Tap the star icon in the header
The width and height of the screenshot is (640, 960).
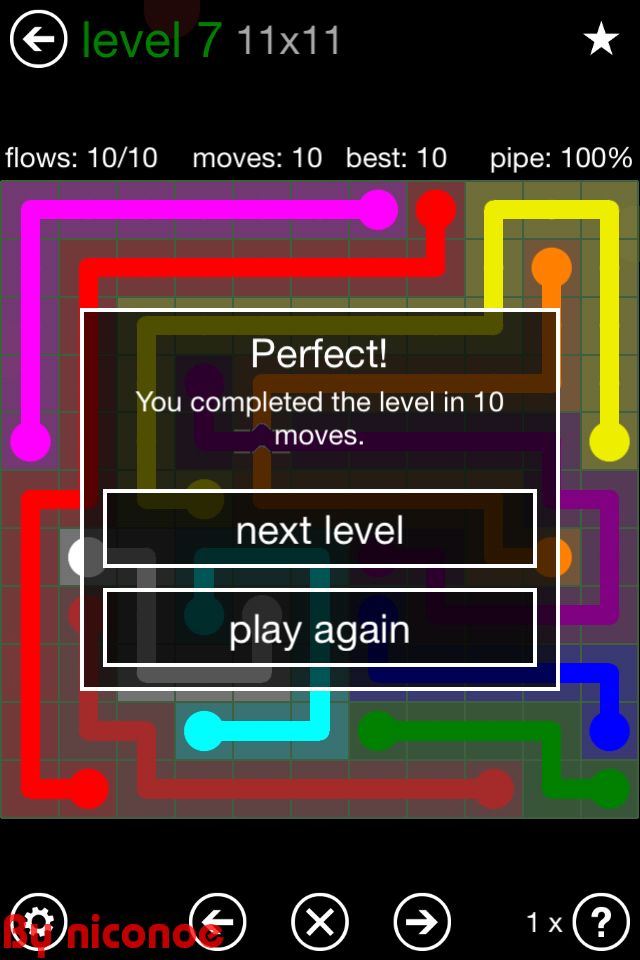pyautogui.click(x=601, y=40)
